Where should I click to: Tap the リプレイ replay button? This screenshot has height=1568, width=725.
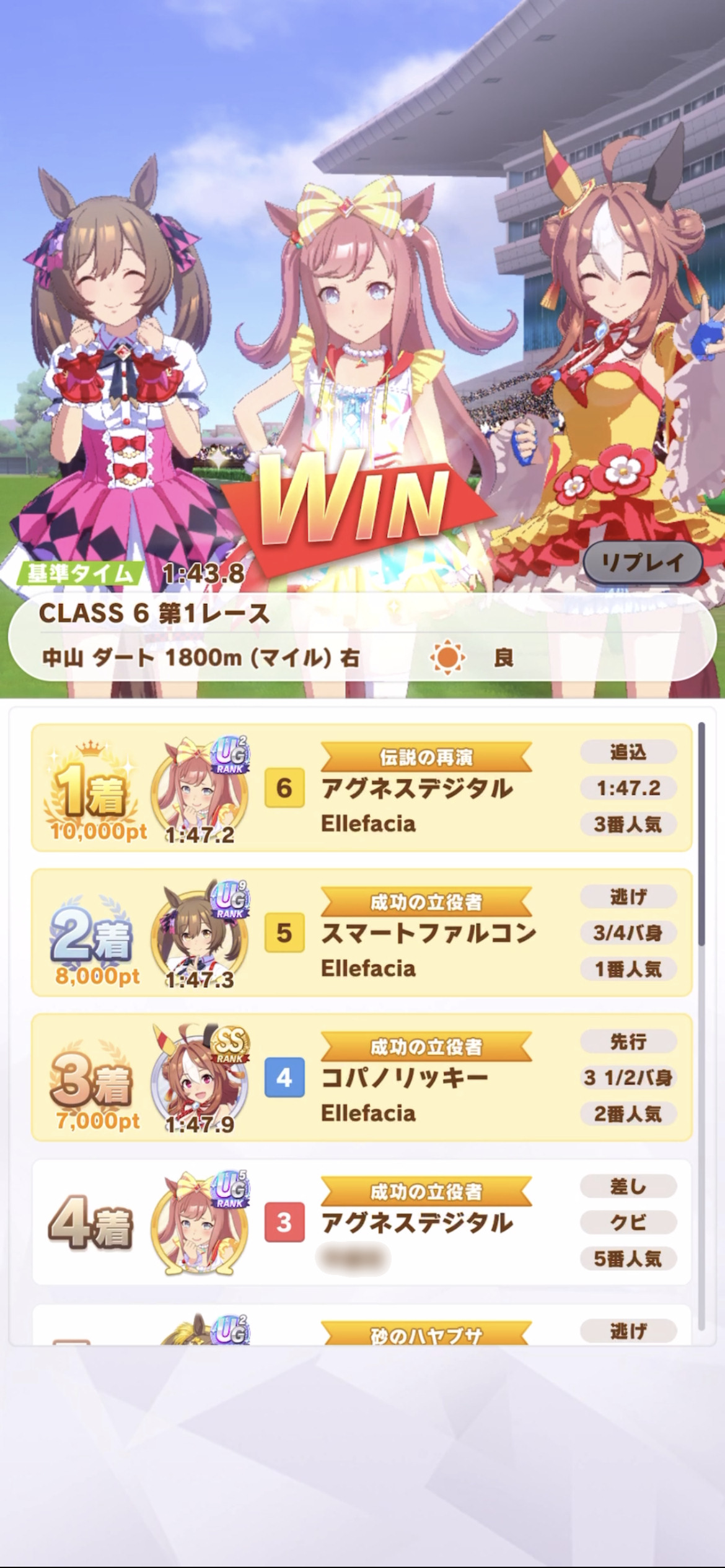(x=643, y=562)
